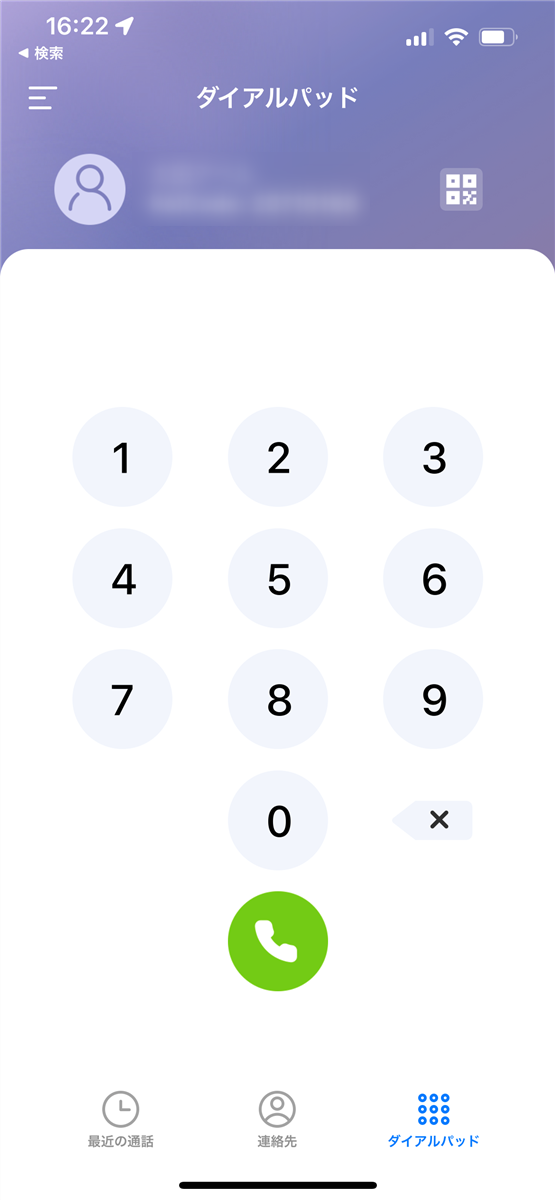The image size is (555, 1200).
Task: Tap the profile avatar
Action: [90, 189]
